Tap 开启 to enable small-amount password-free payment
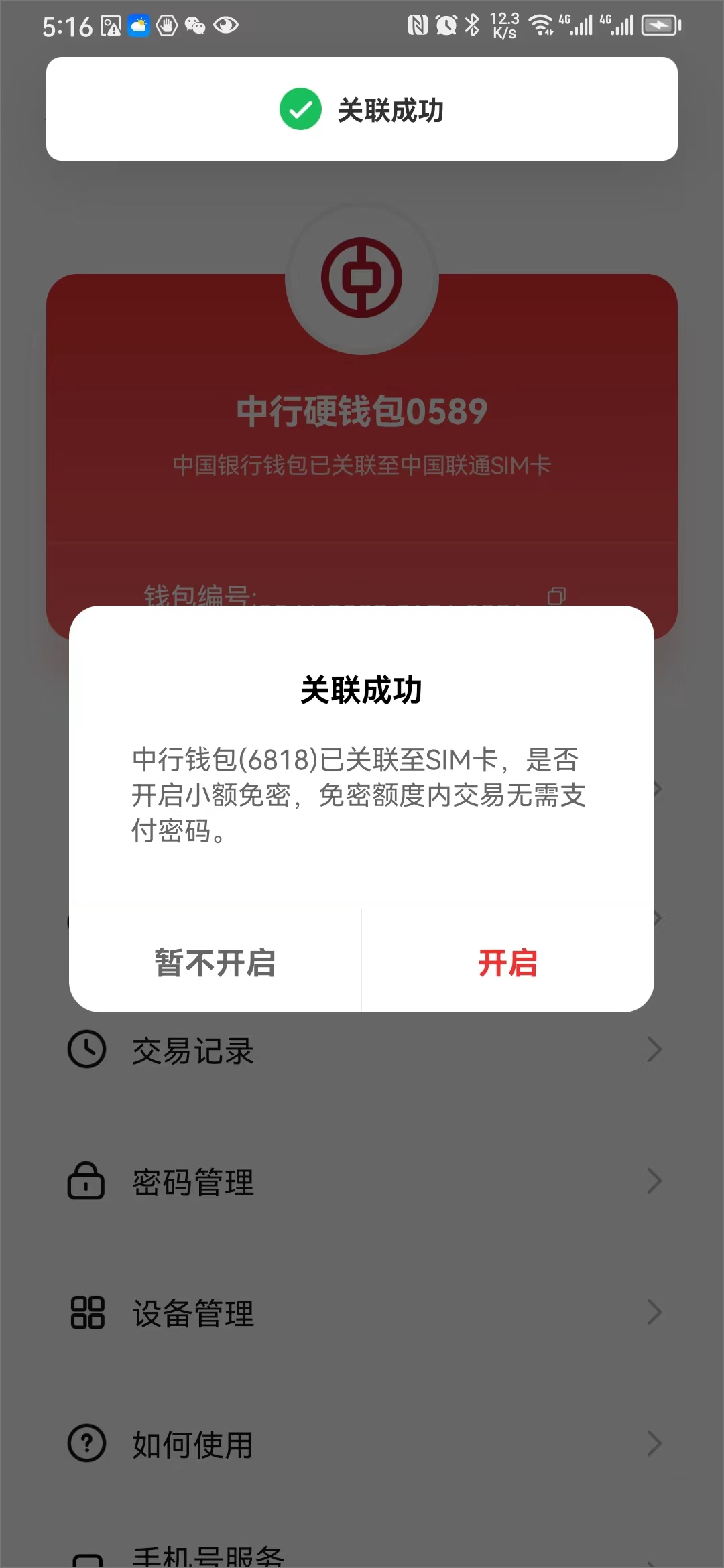Viewport: 724px width, 1568px height. click(507, 962)
